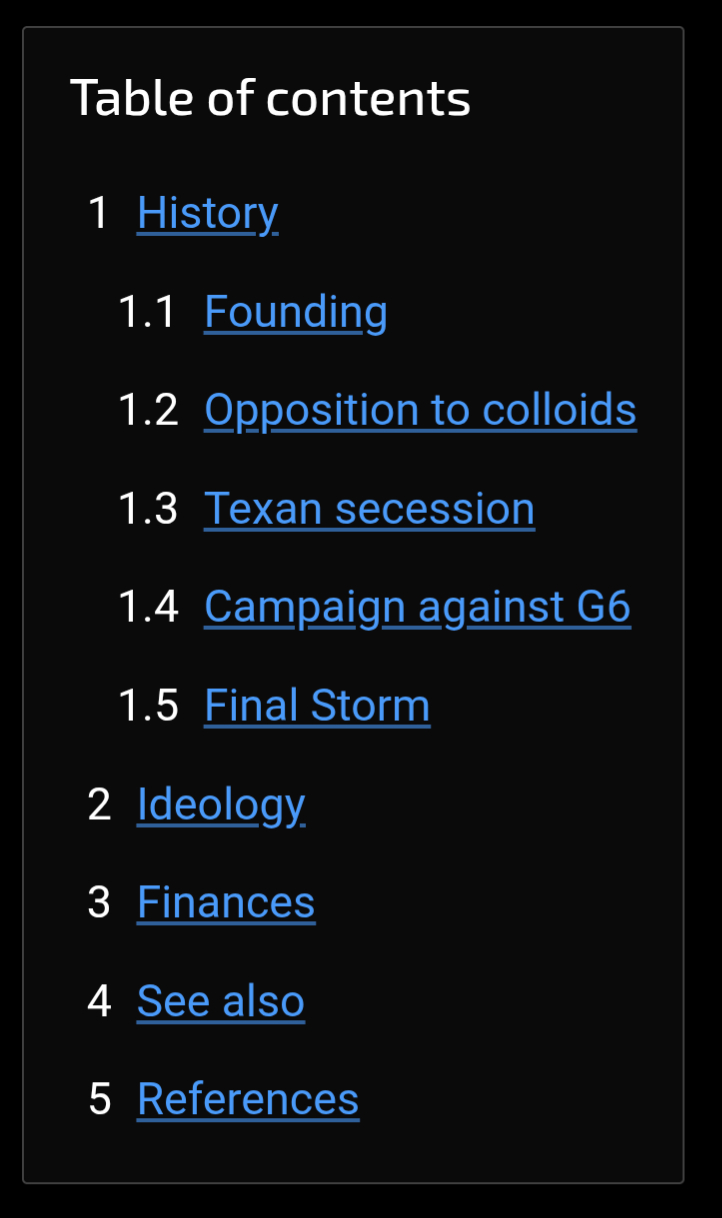Jump to the References section

coord(248,1099)
